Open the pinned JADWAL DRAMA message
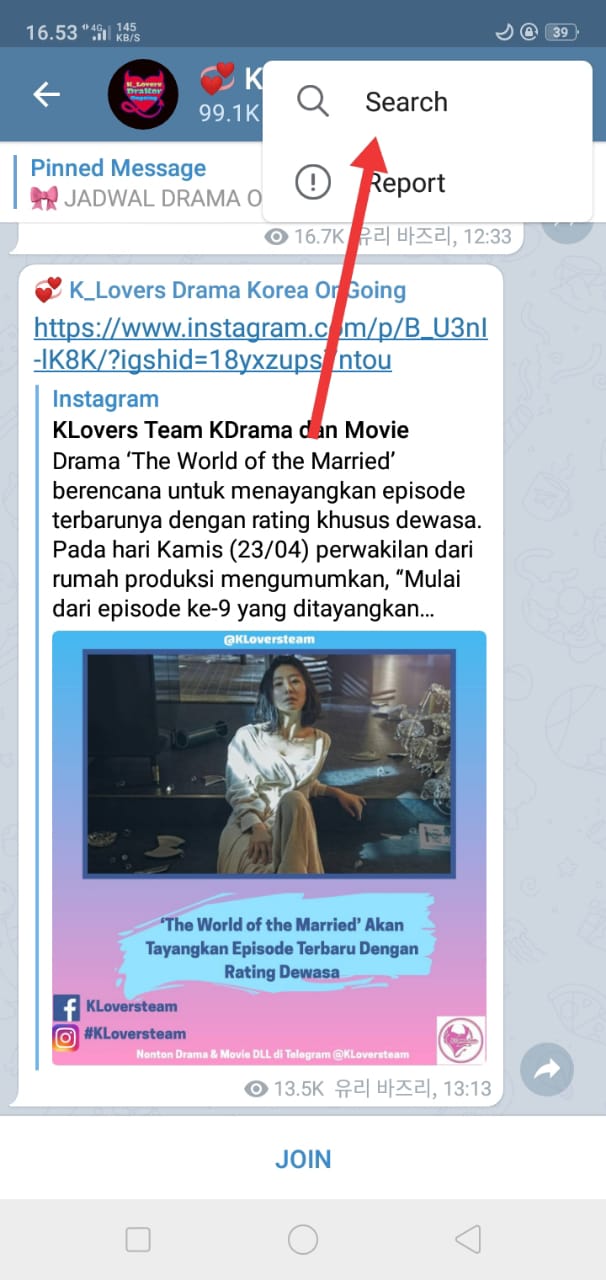Image resolution: width=606 pixels, height=1280 pixels. [x=140, y=183]
